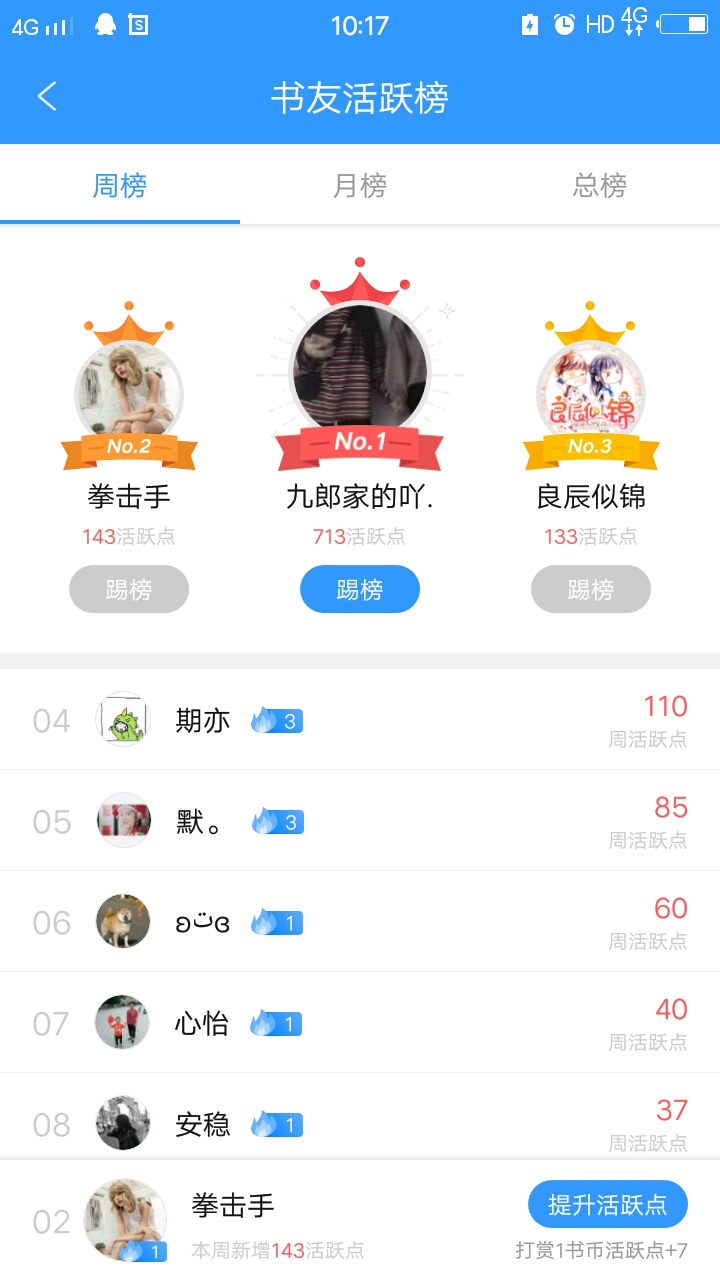Open 安稳's ranking row

coord(360,1120)
